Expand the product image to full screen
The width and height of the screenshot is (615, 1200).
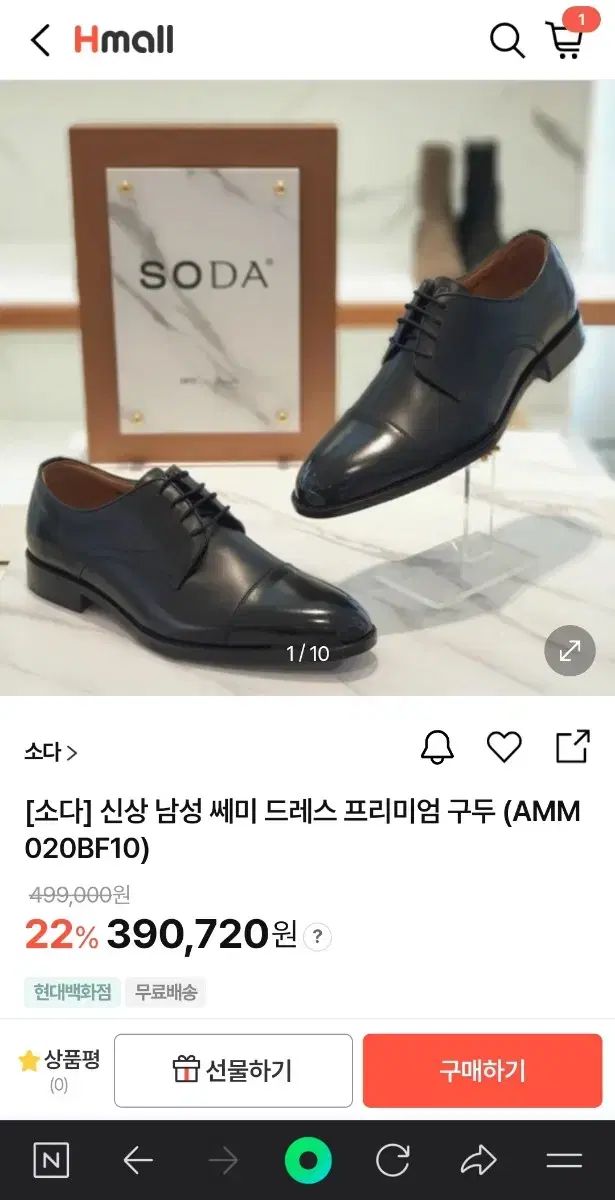pos(569,652)
